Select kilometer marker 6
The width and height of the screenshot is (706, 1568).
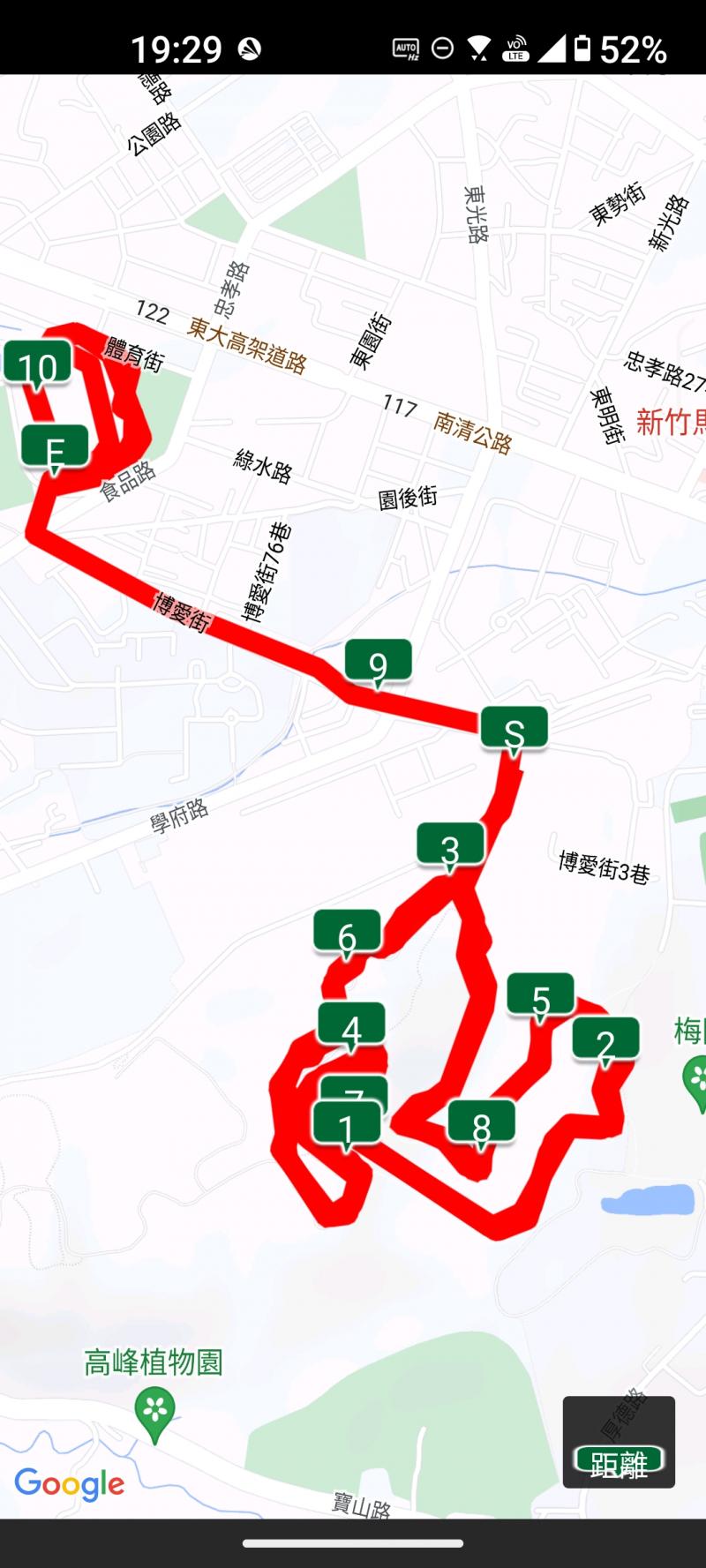point(347,933)
